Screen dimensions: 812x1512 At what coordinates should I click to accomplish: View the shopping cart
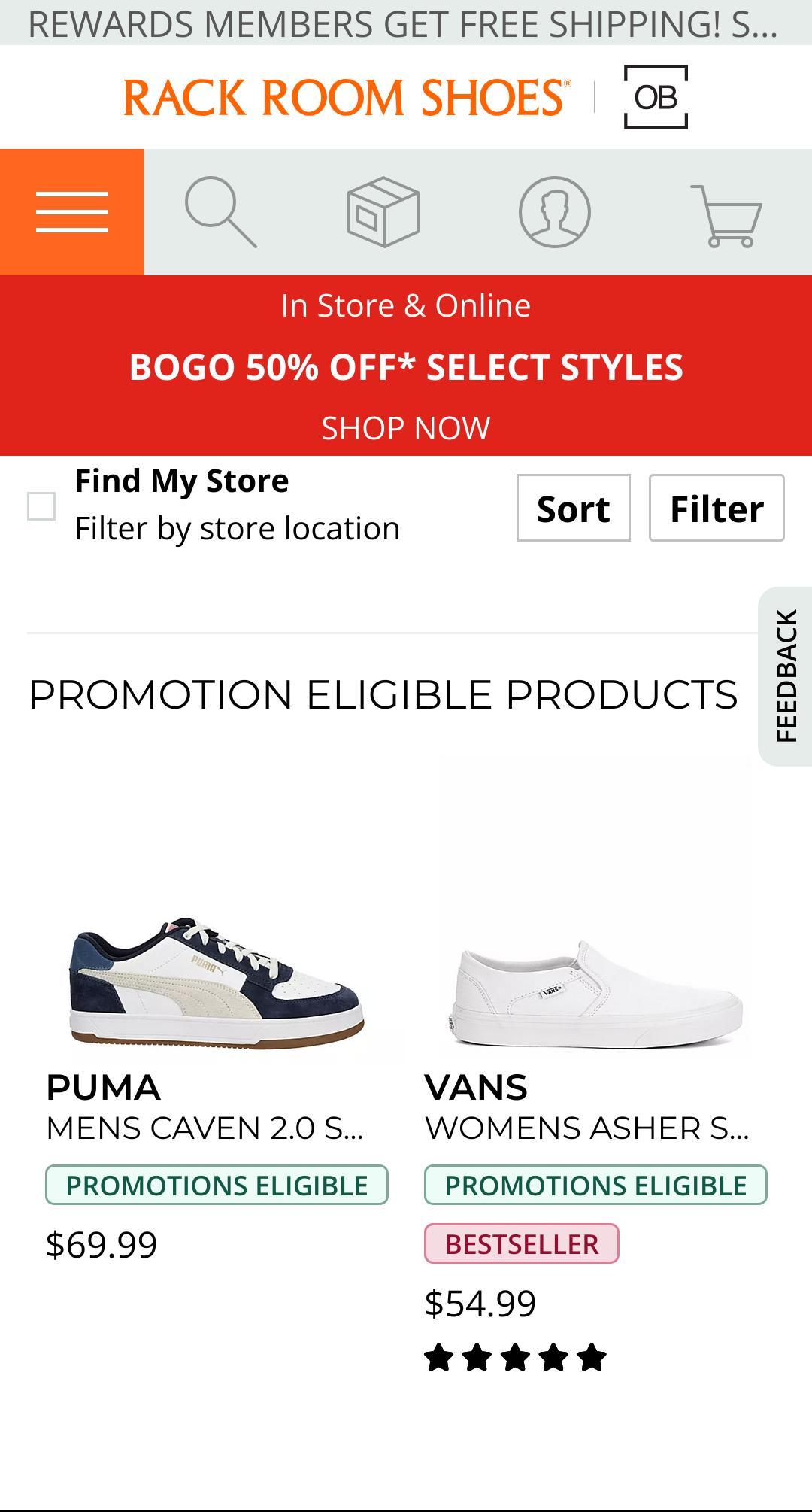726,216
